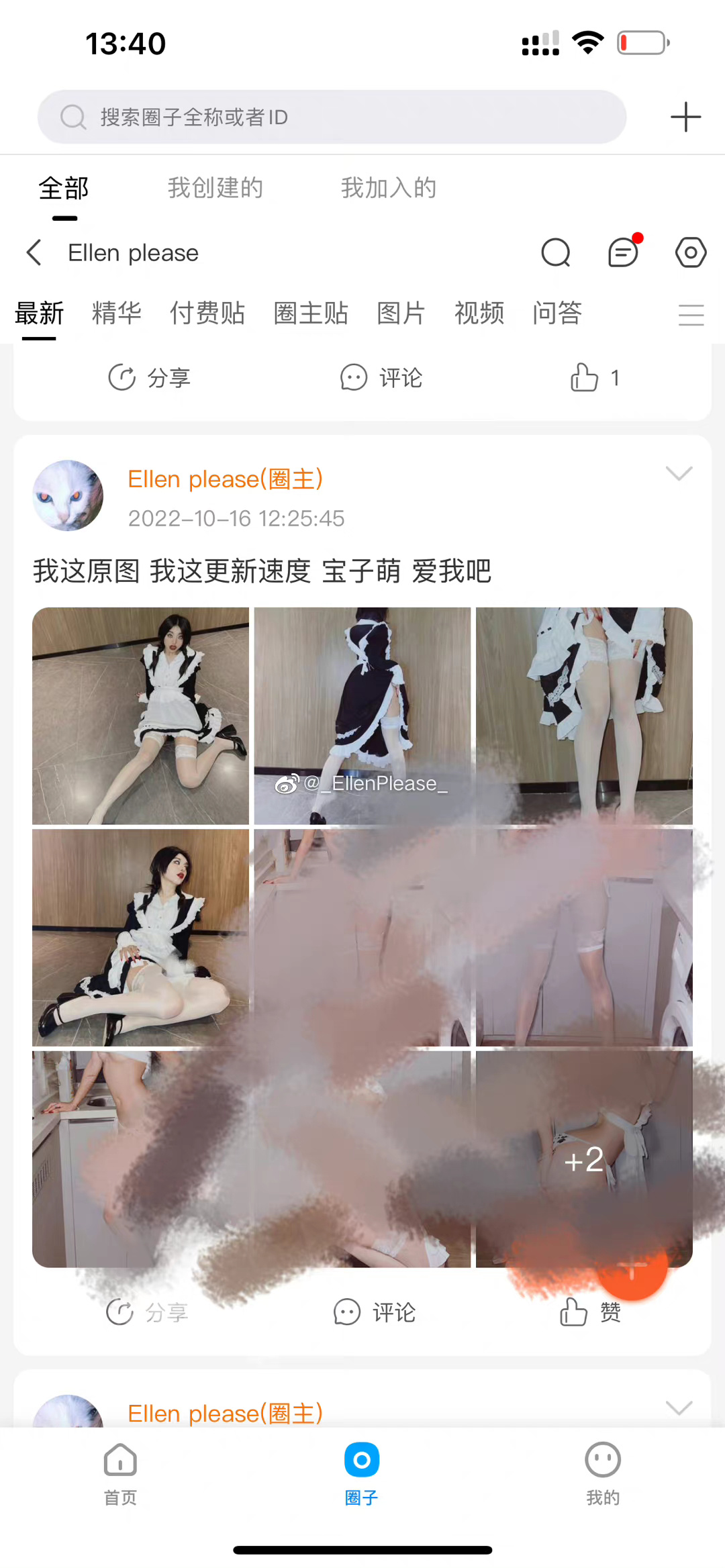Open the 视频 tab
The image size is (725, 1568).
[x=479, y=313]
